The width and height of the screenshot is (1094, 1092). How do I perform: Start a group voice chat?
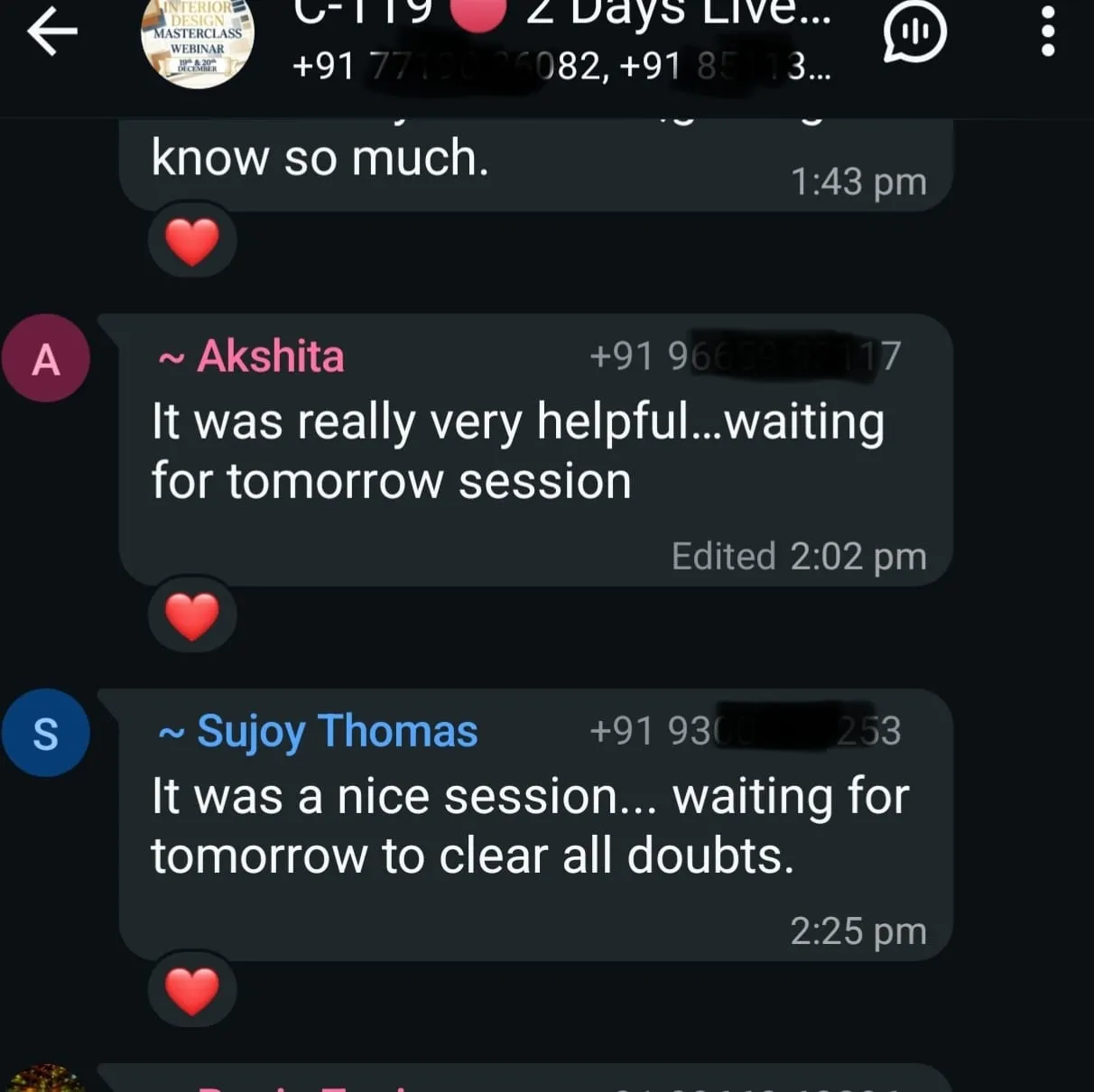pos(915,34)
